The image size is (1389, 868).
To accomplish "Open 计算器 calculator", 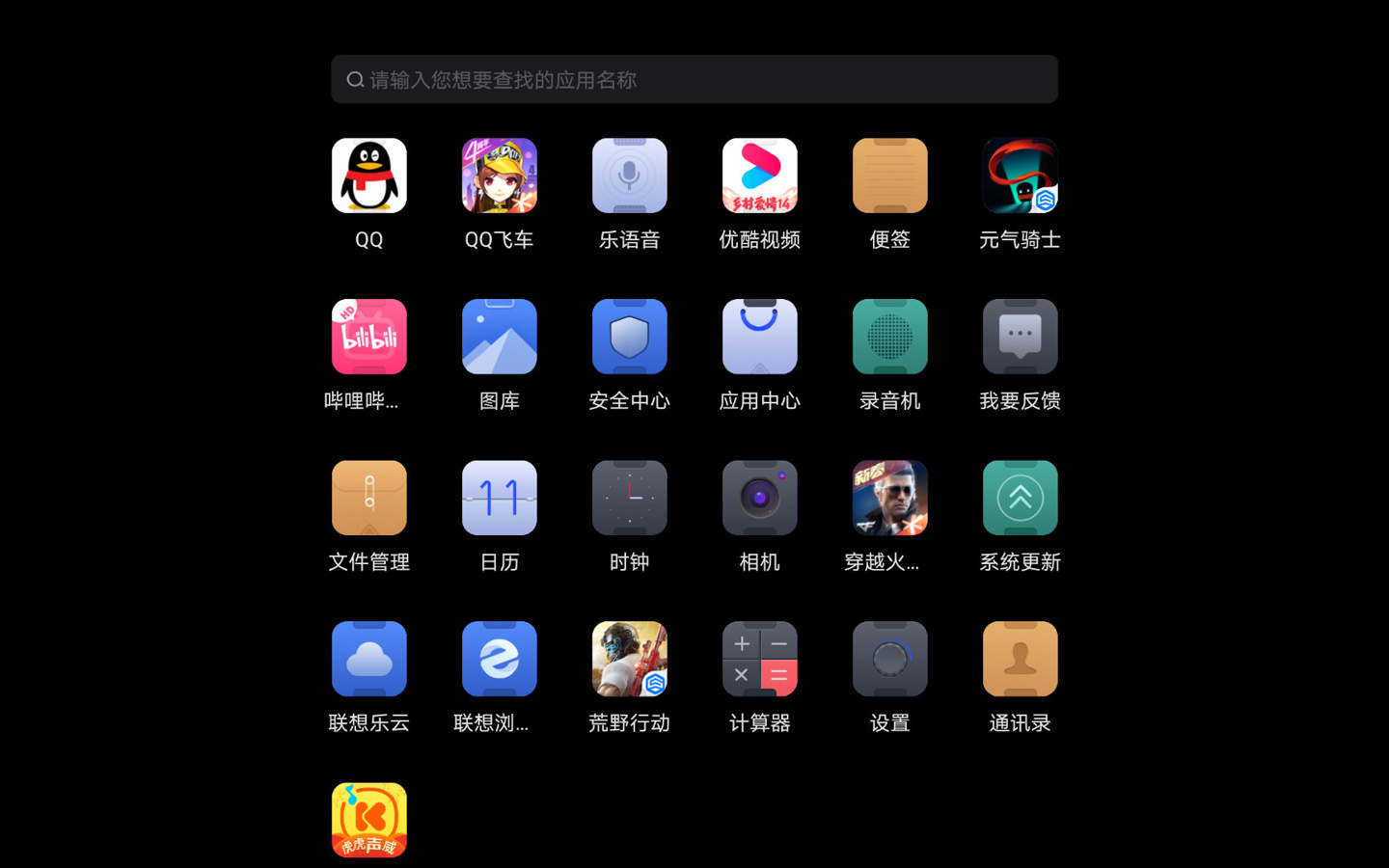I will (x=759, y=659).
